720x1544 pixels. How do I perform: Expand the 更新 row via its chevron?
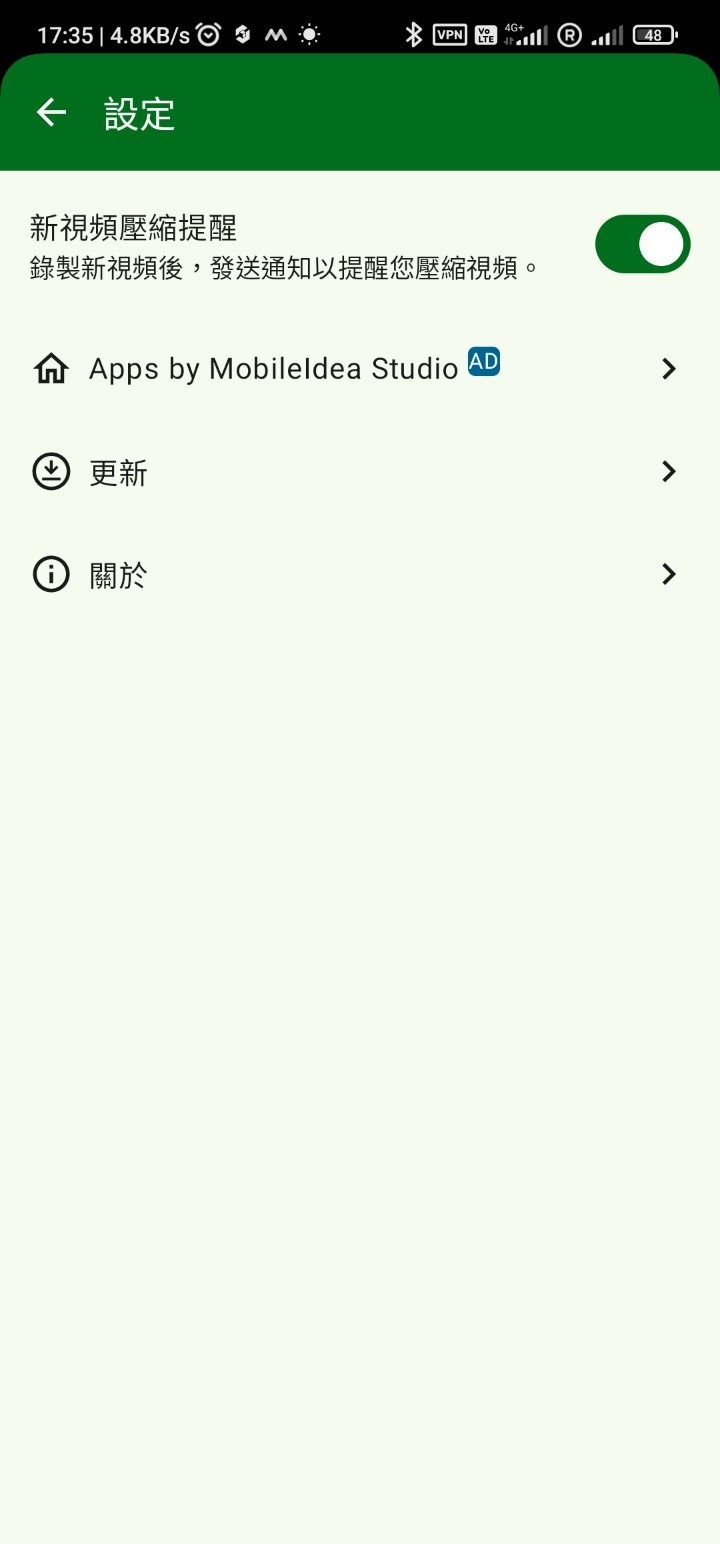(x=668, y=471)
